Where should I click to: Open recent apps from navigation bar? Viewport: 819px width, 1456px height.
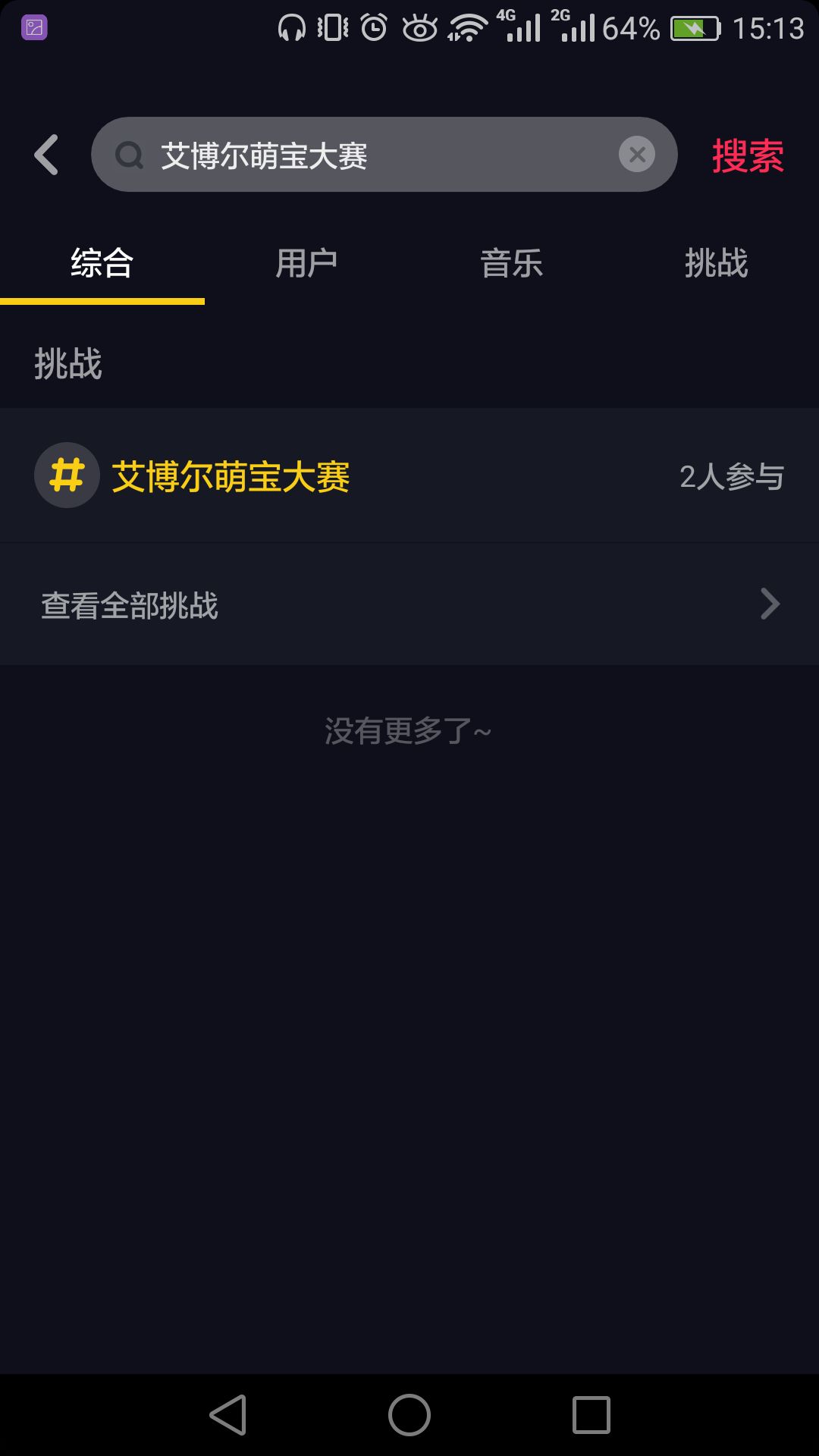click(591, 1415)
